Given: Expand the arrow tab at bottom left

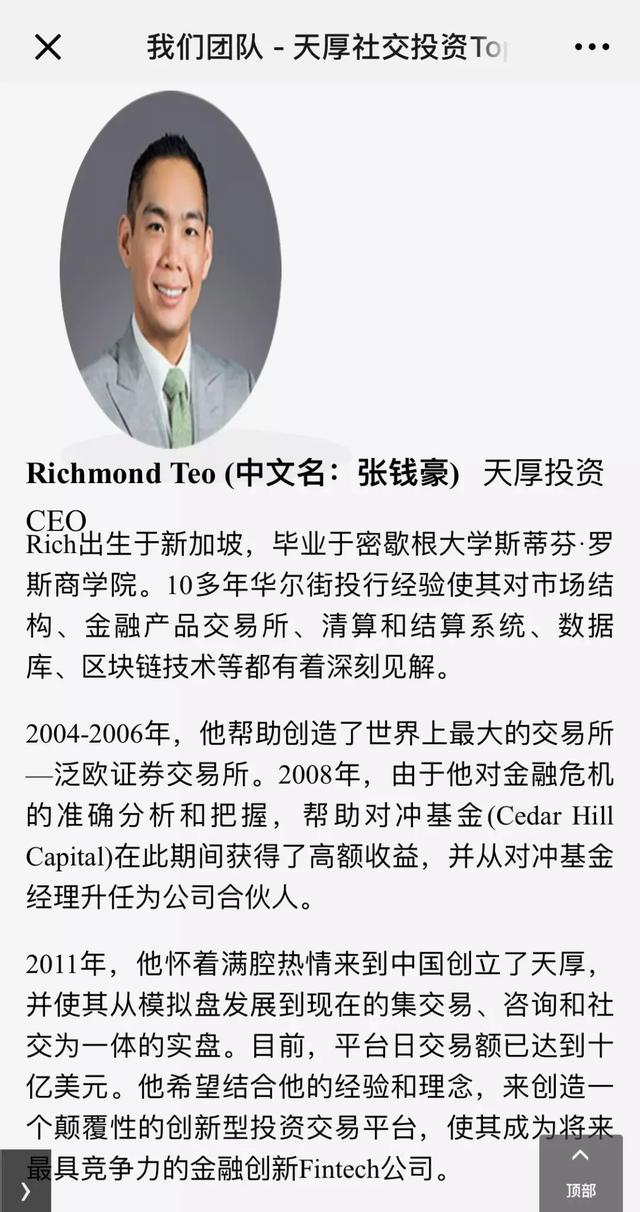Looking at the screenshot, I should coord(25,1186).
